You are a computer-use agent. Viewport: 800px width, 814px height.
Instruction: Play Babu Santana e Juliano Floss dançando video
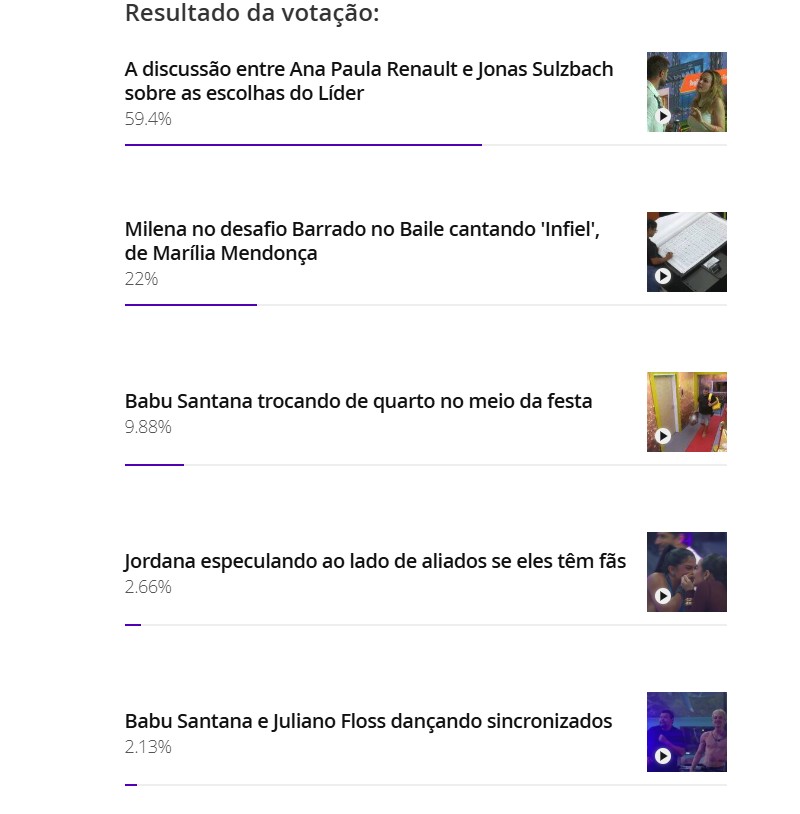(x=686, y=732)
